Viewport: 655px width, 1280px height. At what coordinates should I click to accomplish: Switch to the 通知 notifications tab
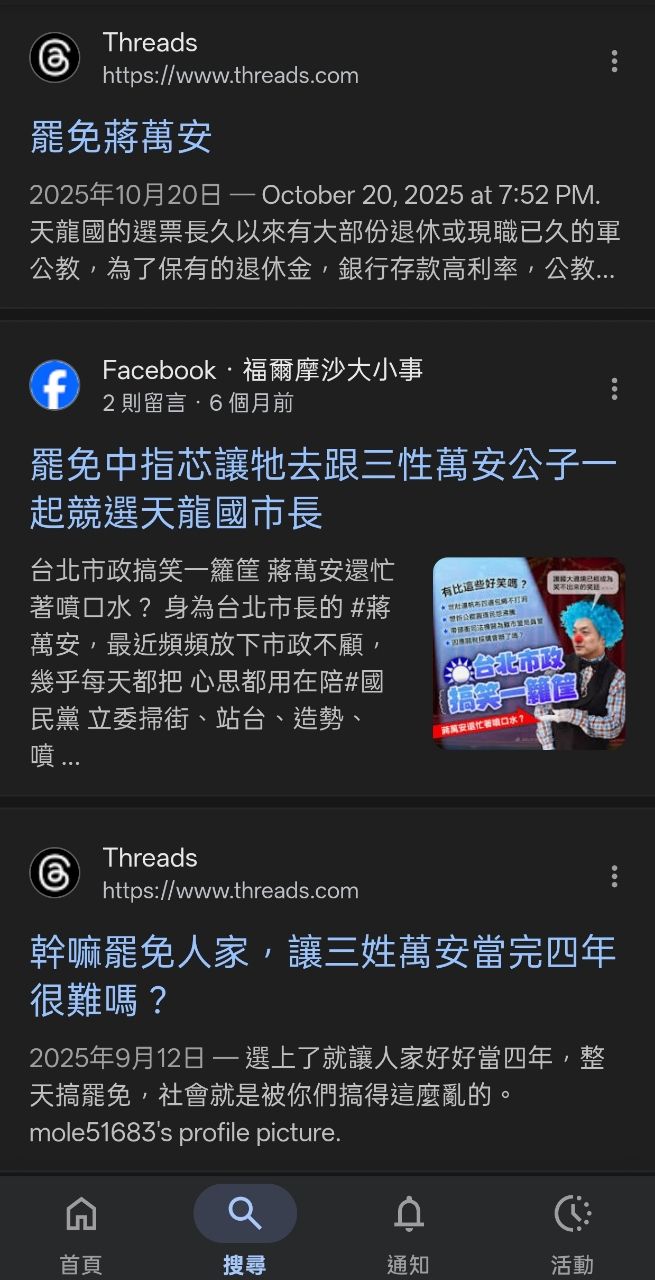(x=408, y=1230)
